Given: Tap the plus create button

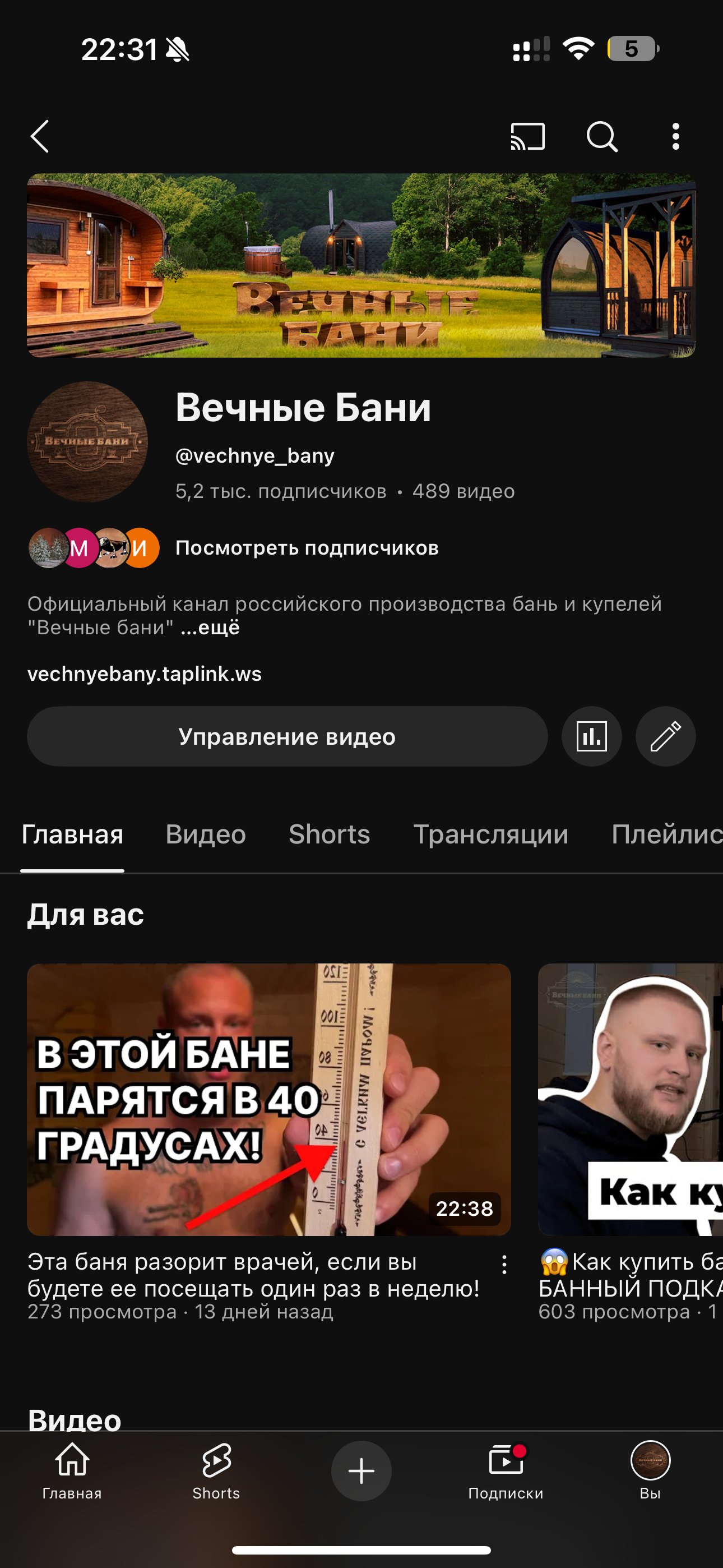Looking at the screenshot, I should click(x=361, y=1471).
